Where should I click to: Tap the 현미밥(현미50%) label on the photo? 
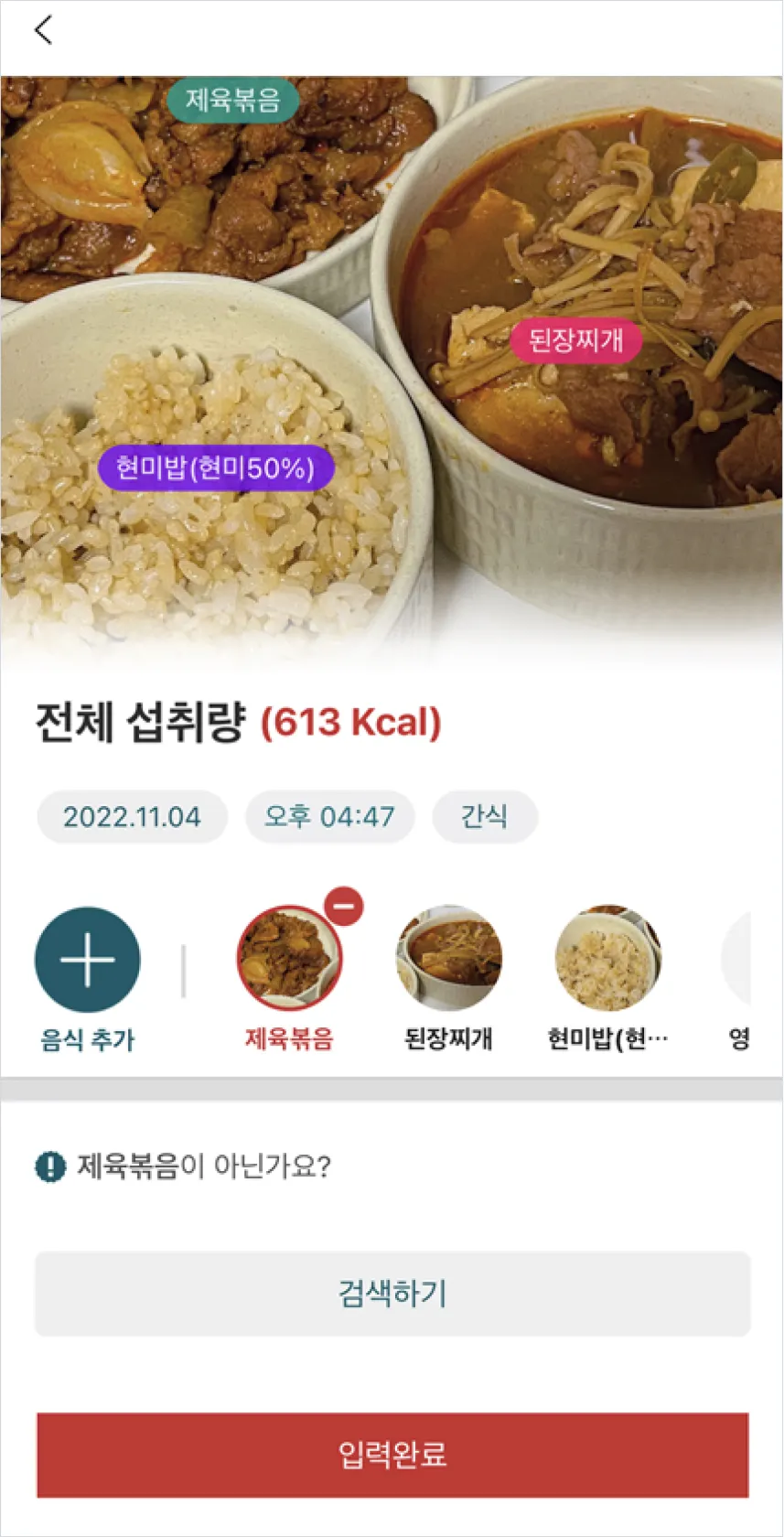(215, 468)
